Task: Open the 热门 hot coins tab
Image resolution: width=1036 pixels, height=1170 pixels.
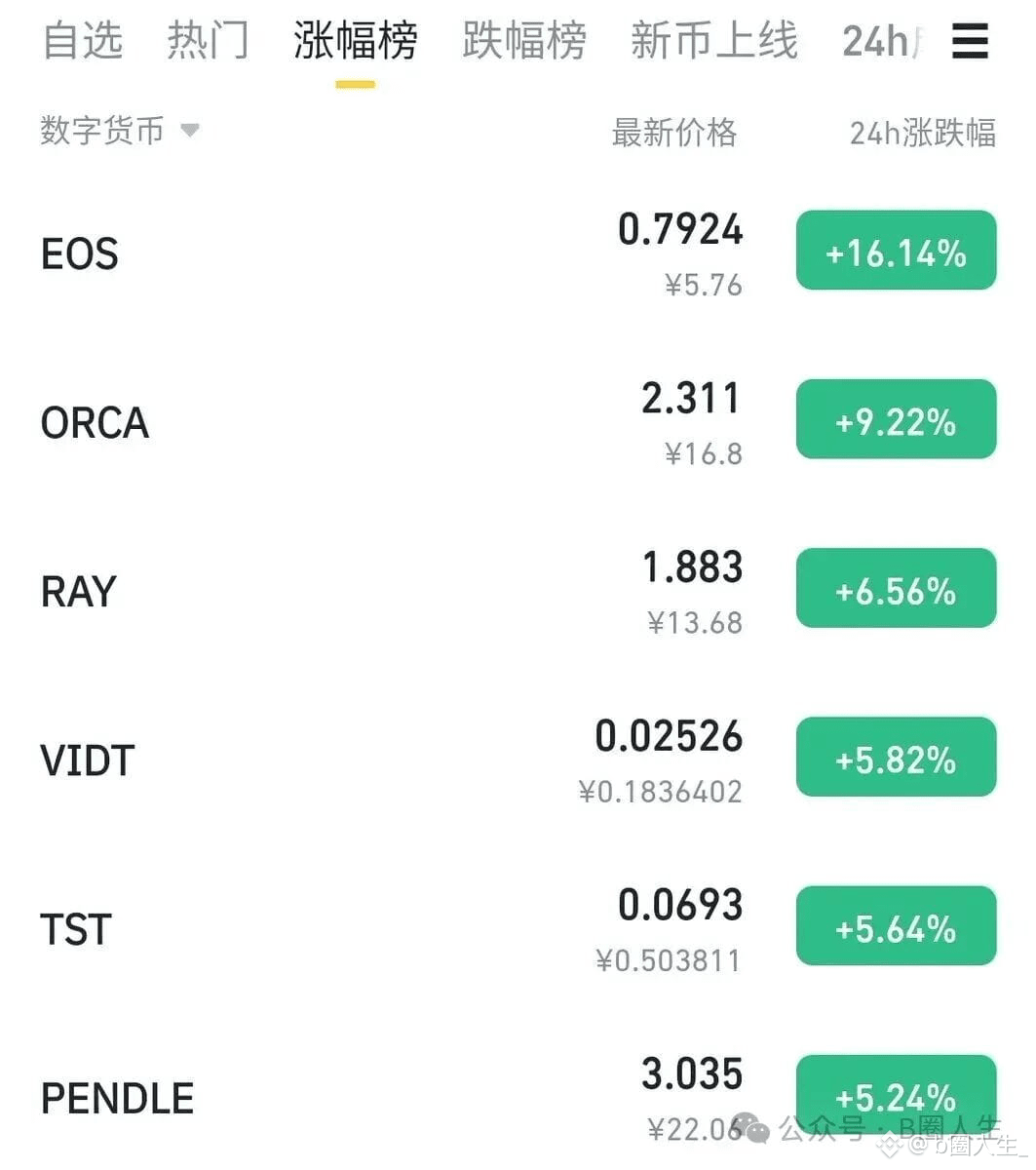Action: coord(208,41)
